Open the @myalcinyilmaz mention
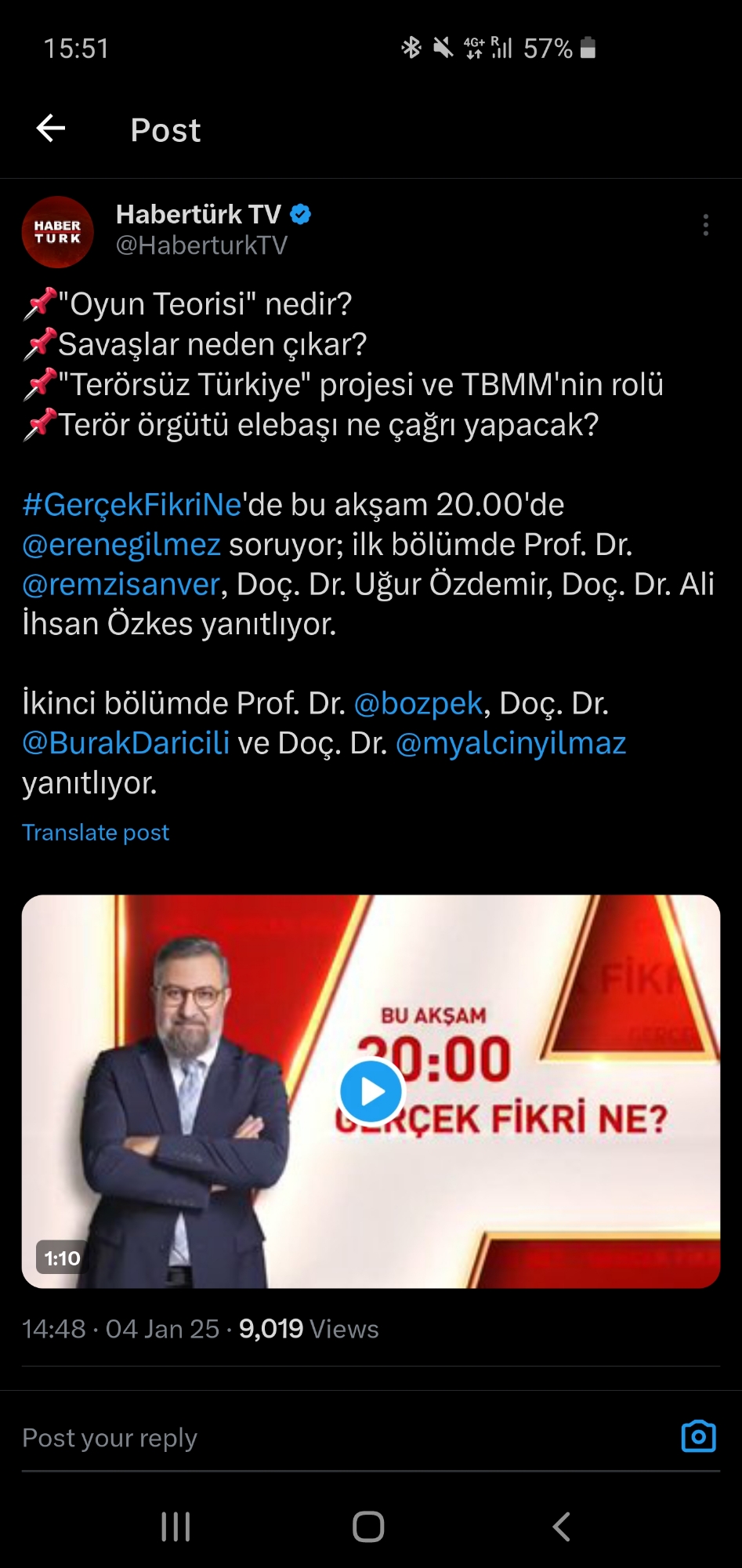The height and width of the screenshot is (1568, 742). click(x=511, y=743)
